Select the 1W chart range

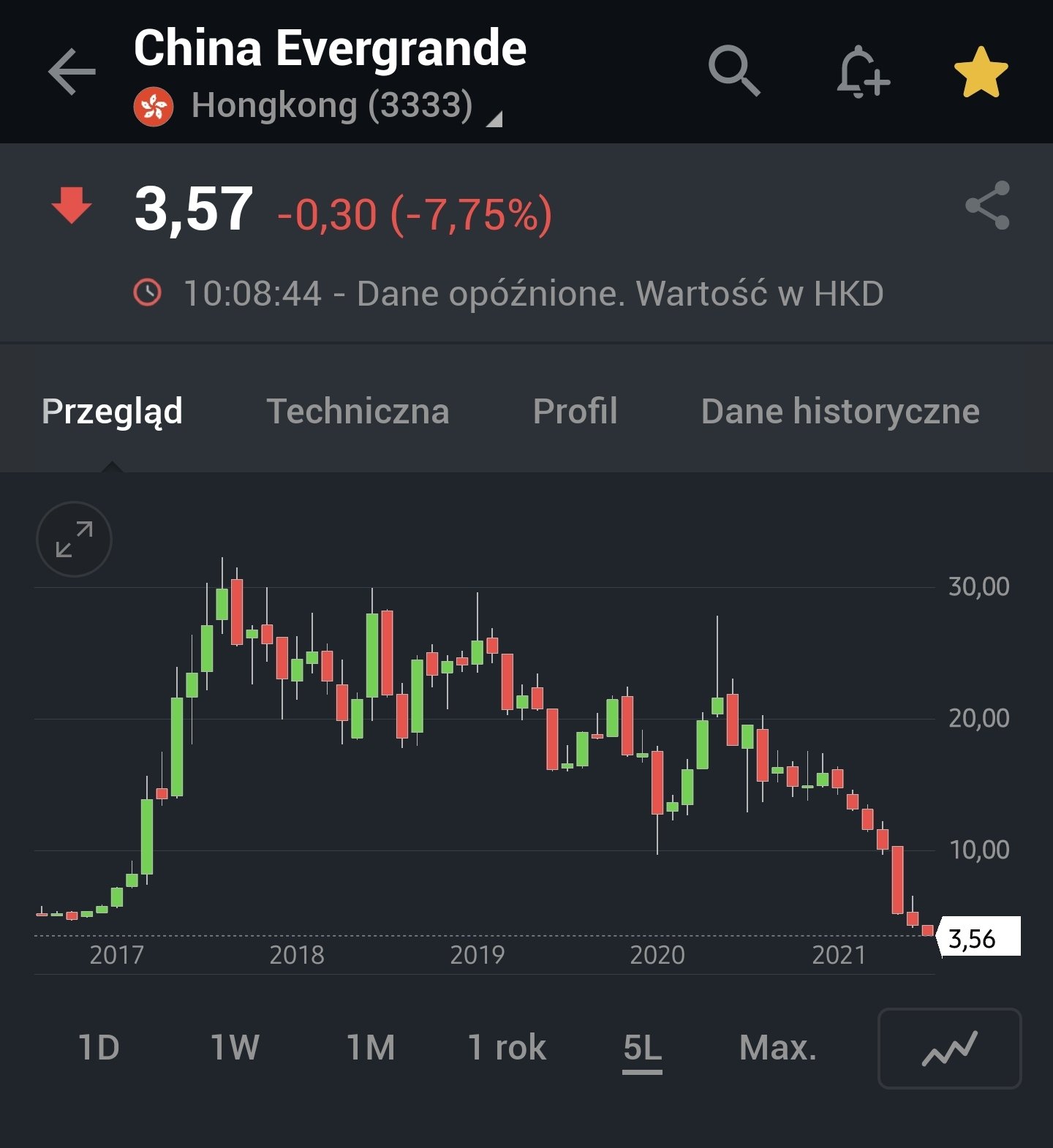[x=235, y=1047]
